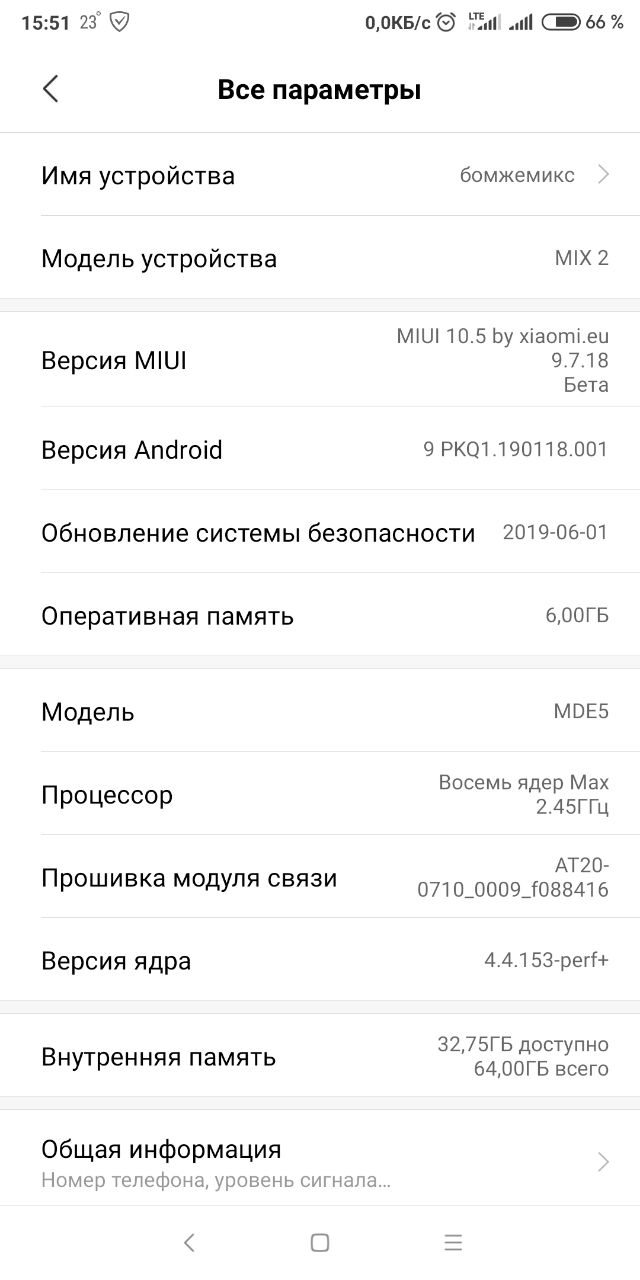Screen dimensions: 640x1280
Task: Open Внутренняя память details
Action: (320, 1056)
